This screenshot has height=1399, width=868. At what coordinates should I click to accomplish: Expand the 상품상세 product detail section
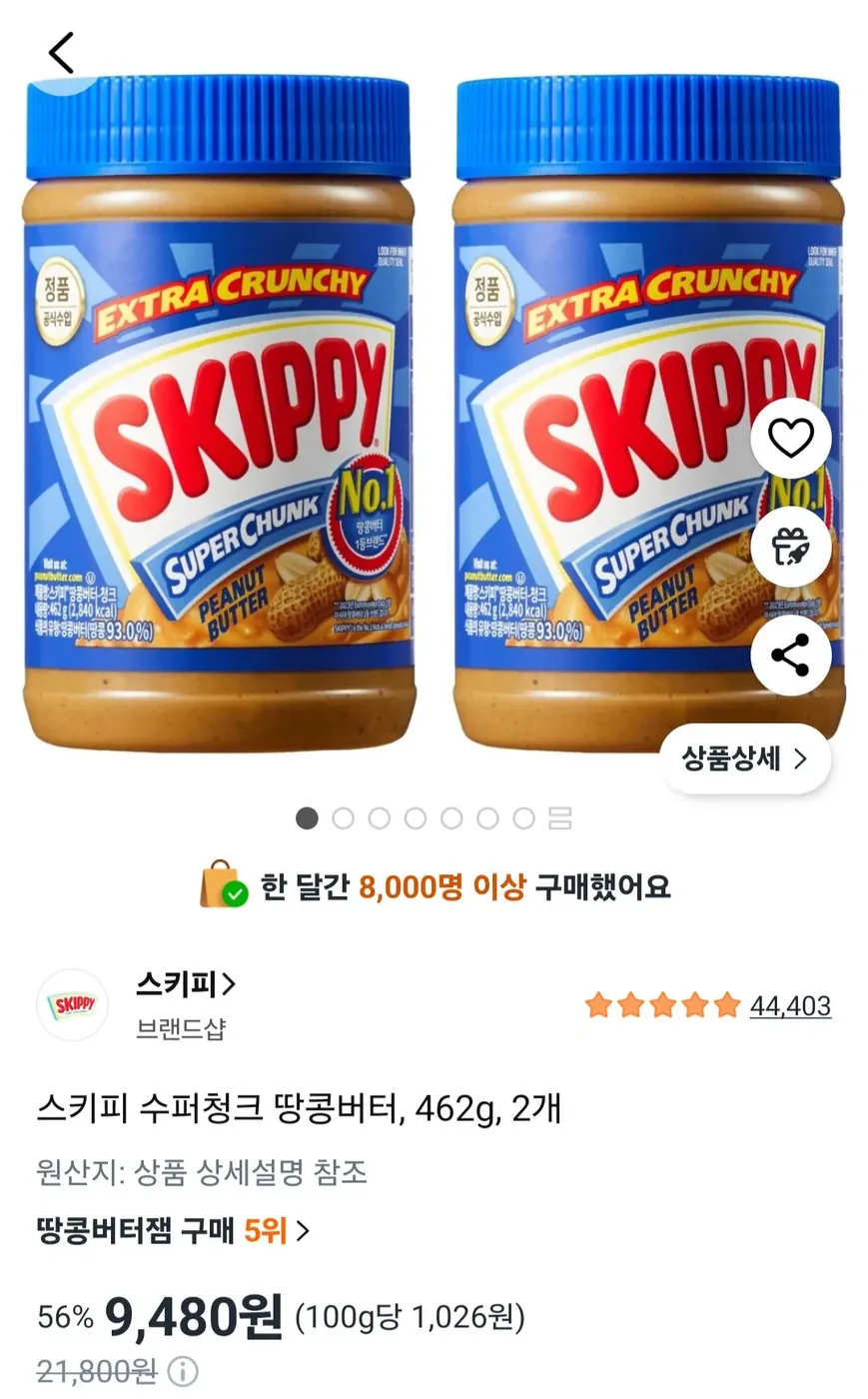tap(747, 759)
